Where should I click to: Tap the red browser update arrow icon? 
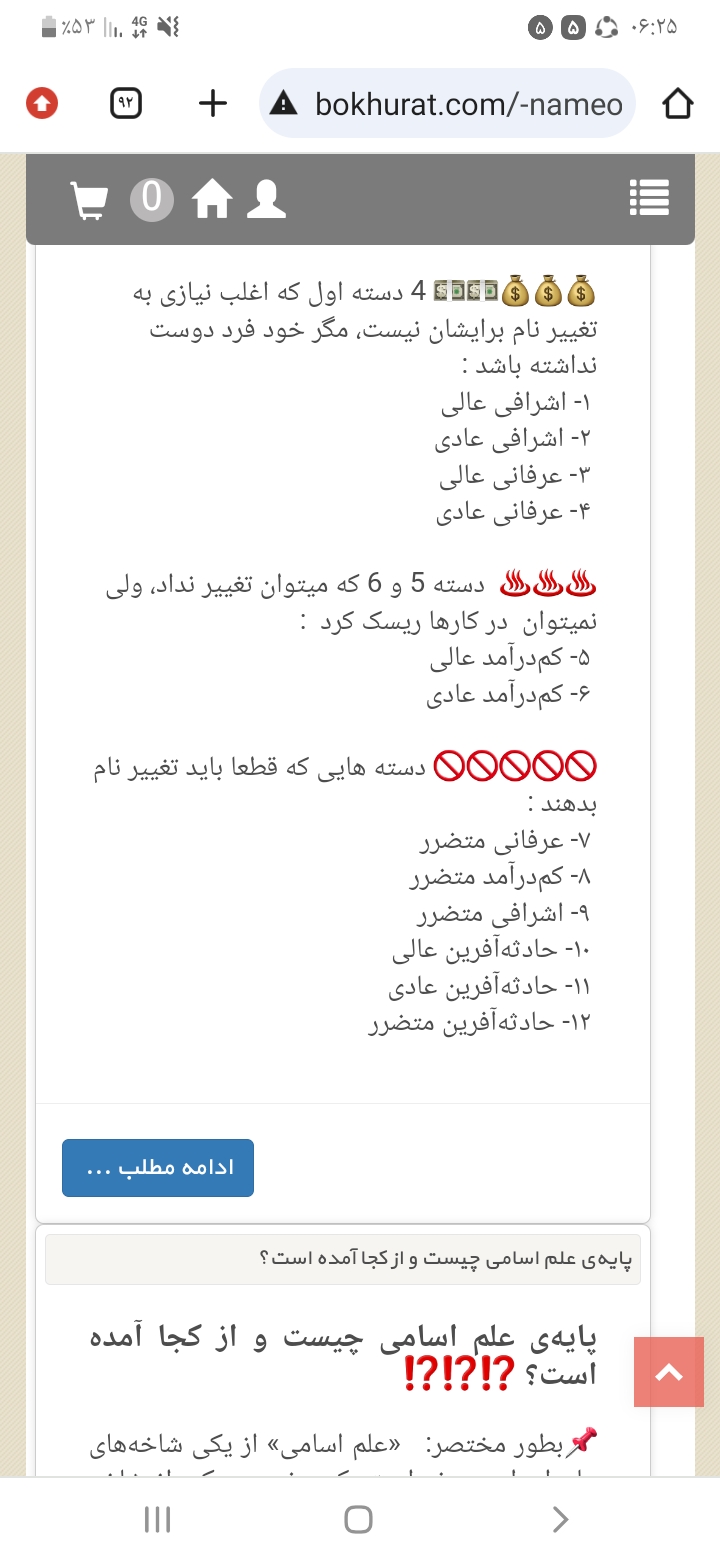[x=42, y=103]
